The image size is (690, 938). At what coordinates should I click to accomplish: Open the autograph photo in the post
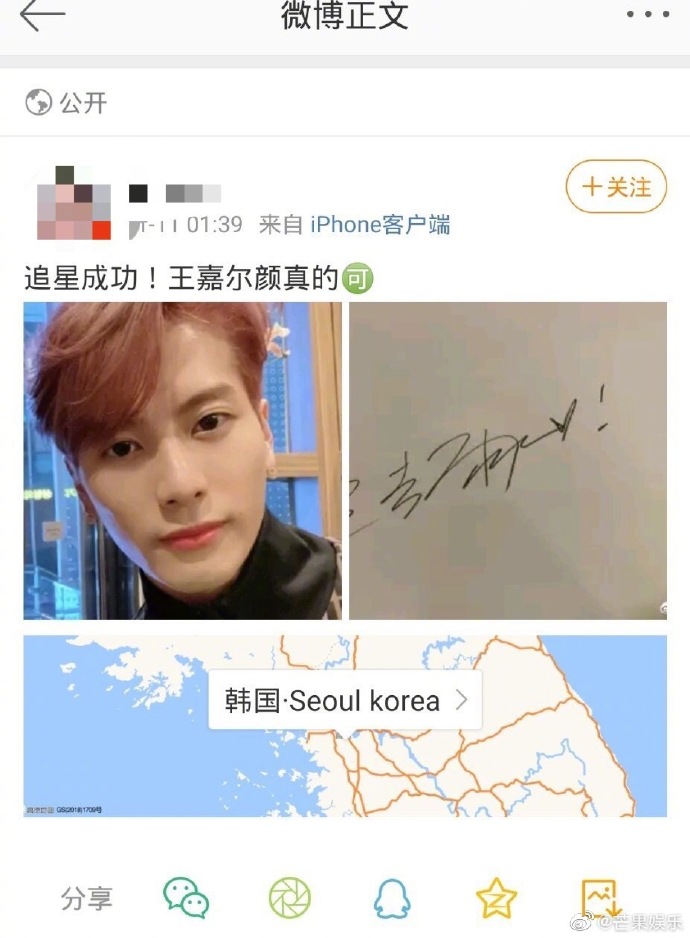pos(508,461)
